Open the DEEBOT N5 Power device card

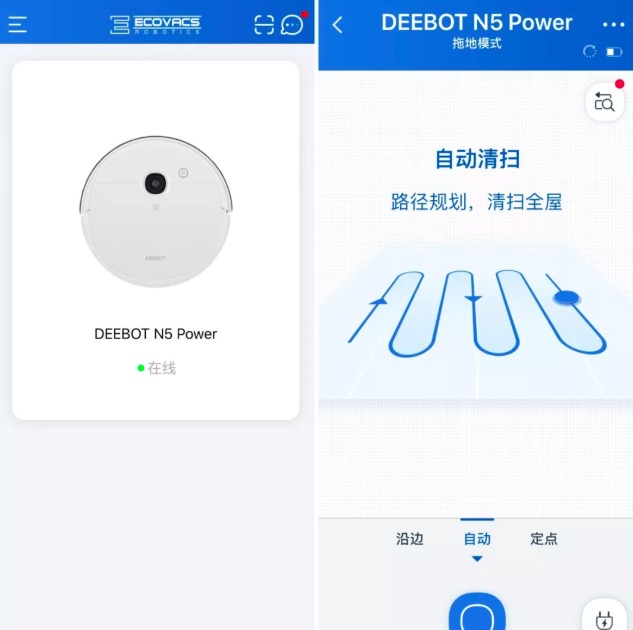coord(155,240)
